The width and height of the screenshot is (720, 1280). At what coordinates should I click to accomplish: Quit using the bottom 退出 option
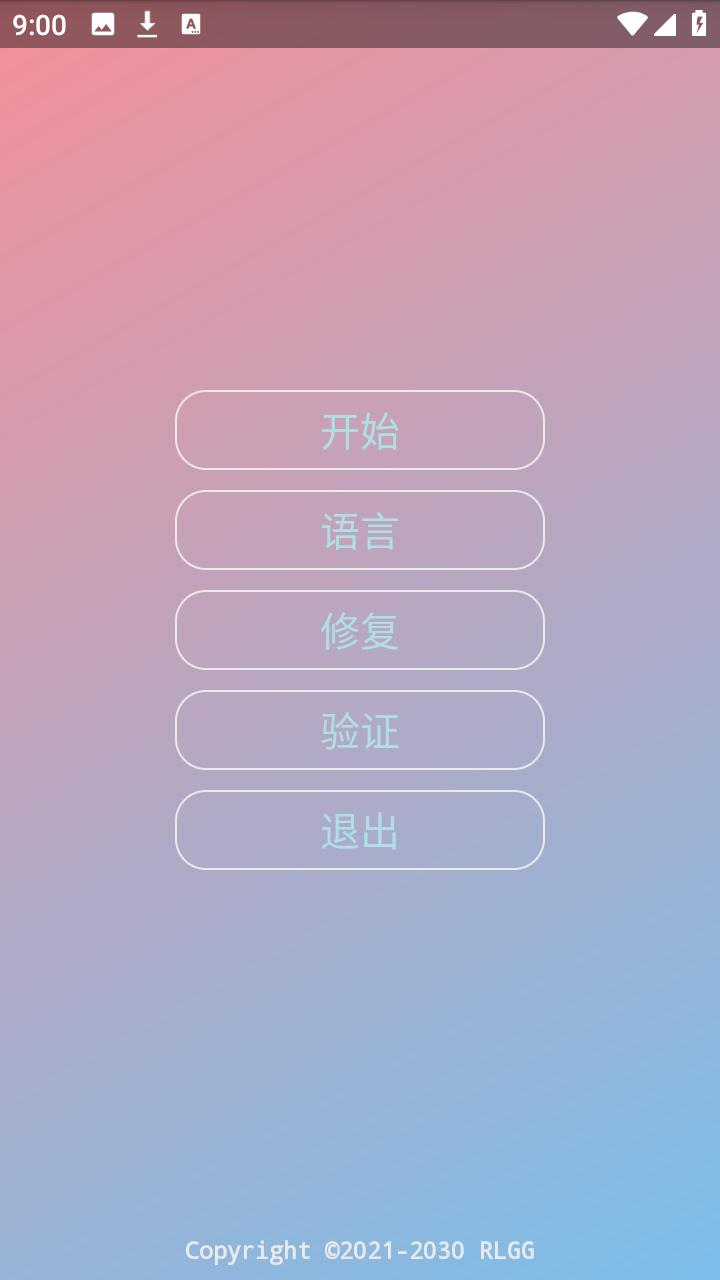click(x=360, y=830)
